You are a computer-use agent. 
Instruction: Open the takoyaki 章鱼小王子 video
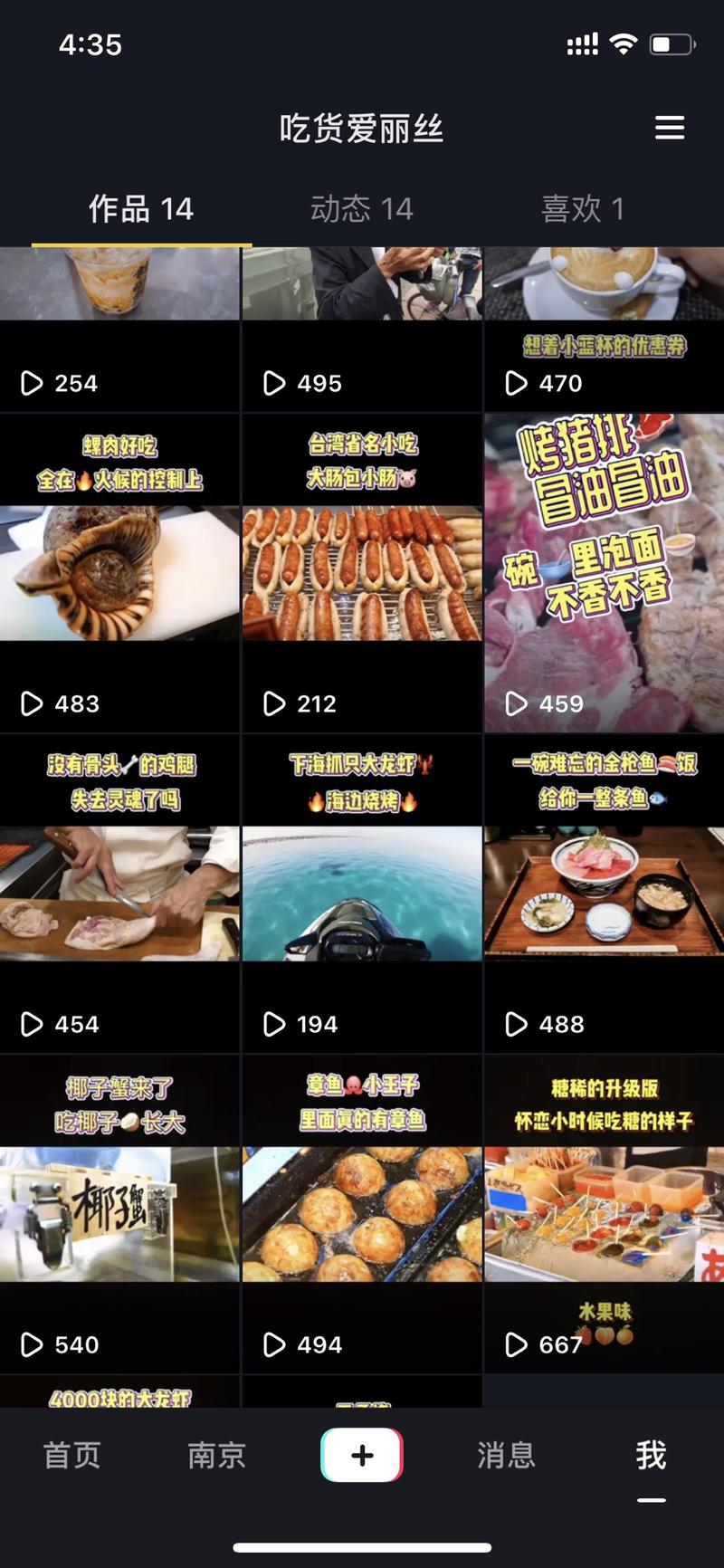362,1213
